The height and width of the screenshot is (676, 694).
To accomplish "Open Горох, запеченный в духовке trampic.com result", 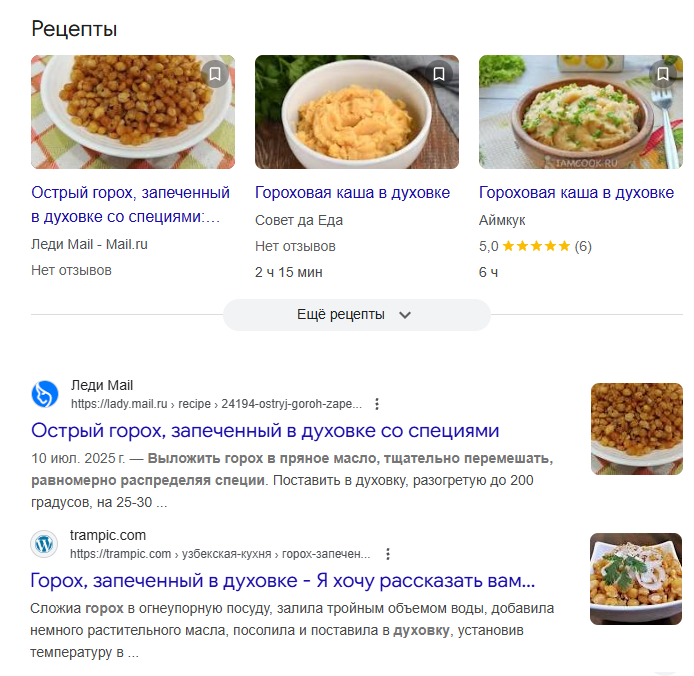I will (283, 581).
